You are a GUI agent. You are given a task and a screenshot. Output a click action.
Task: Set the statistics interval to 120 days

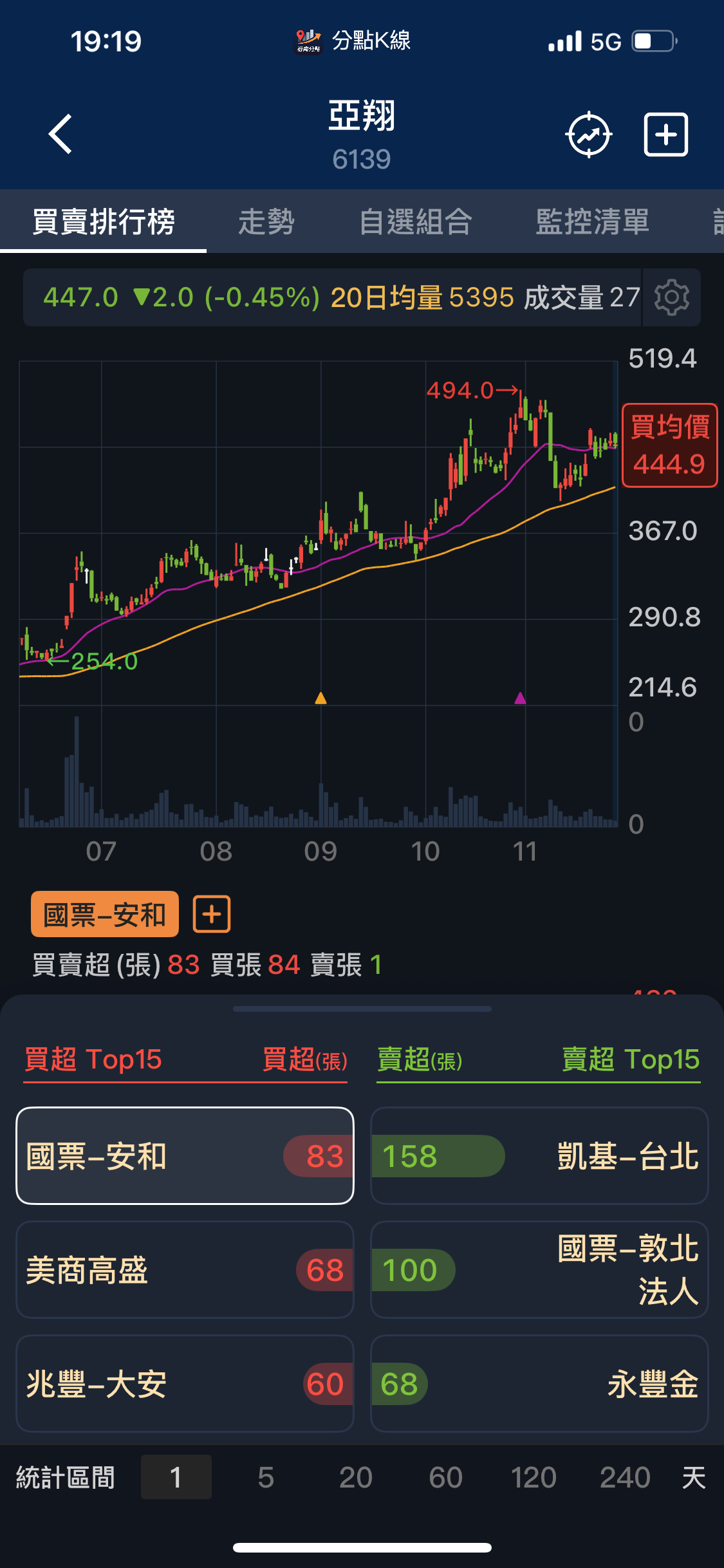[x=534, y=1477]
